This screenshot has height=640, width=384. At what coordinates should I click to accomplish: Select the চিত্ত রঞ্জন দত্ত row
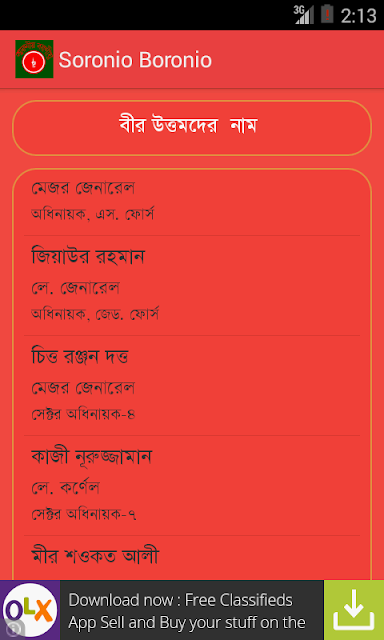pyautogui.click(x=192, y=386)
